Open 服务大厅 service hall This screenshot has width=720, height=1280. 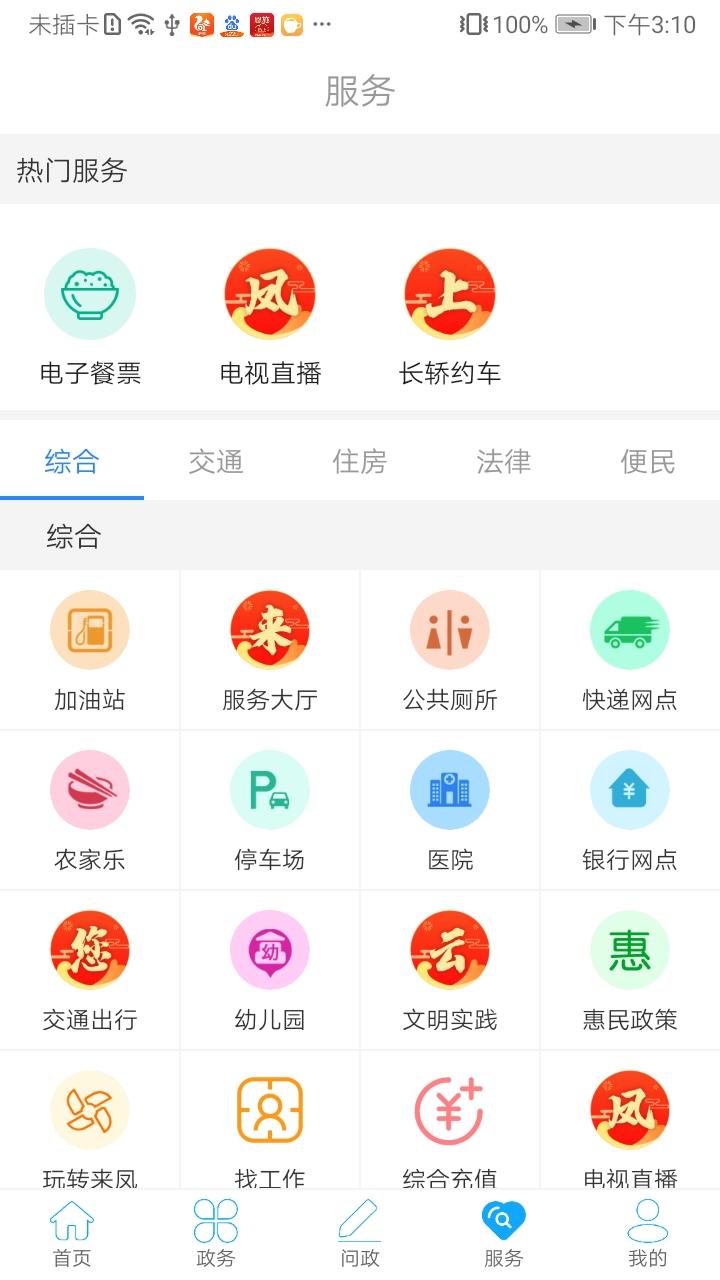[270, 650]
